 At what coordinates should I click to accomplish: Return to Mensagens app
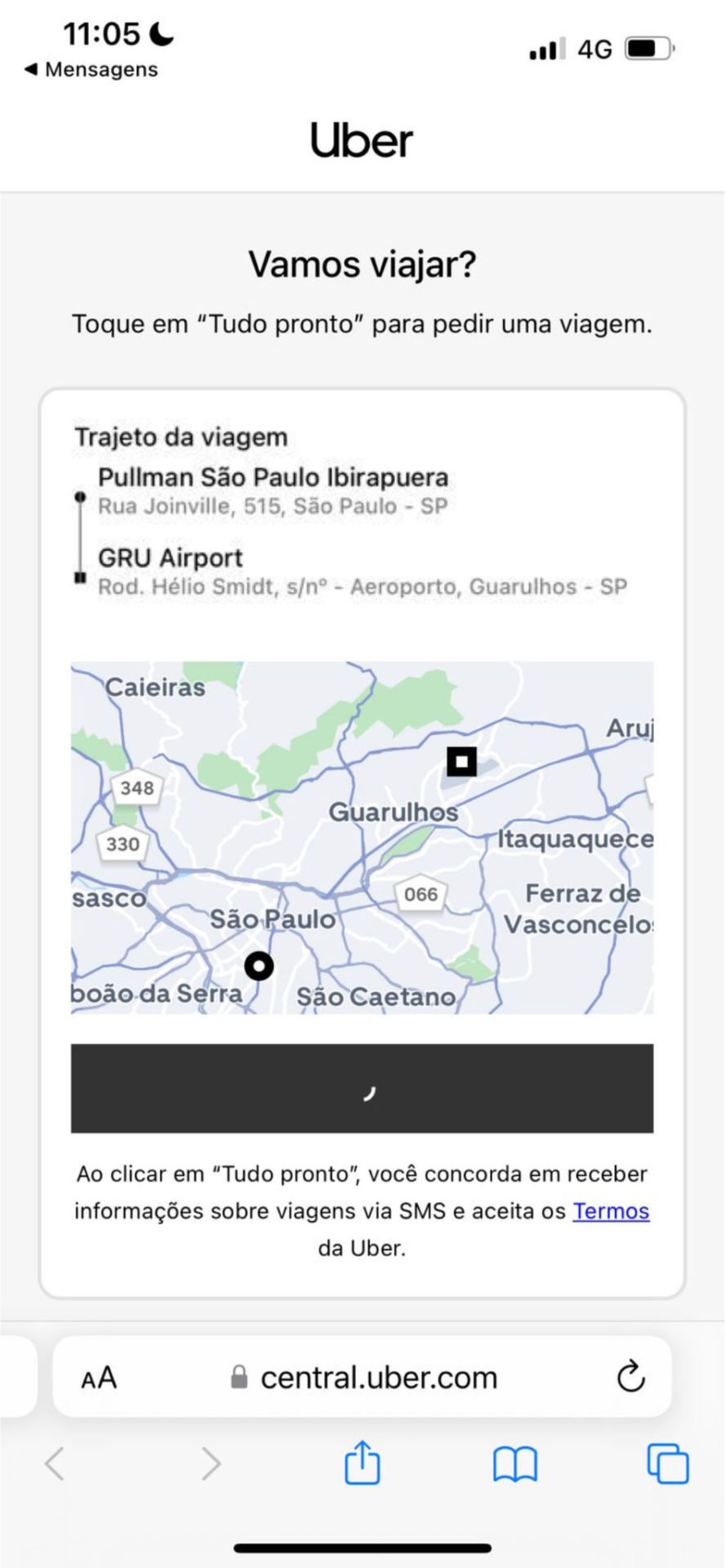pos(91,69)
